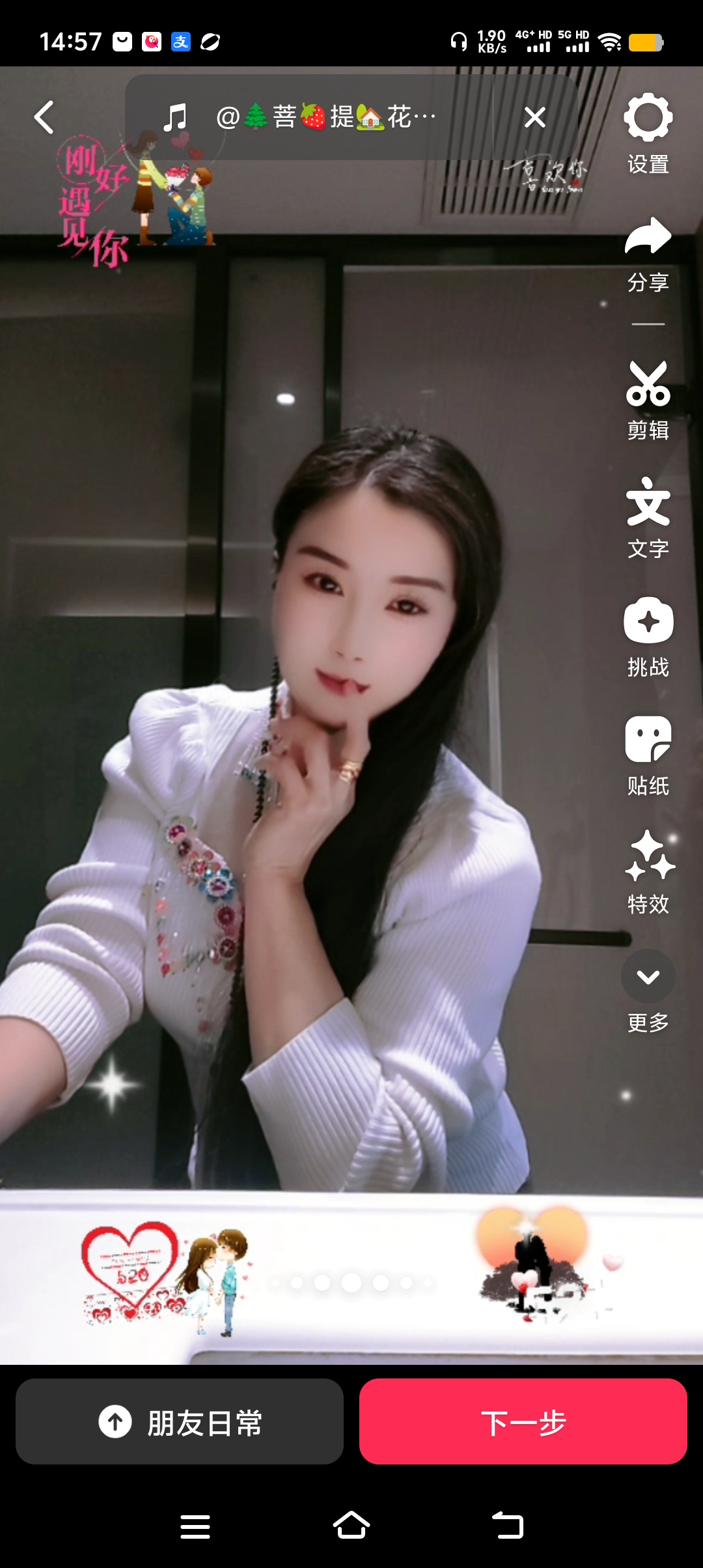The height and width of the screenshot is (1568, 703).
Task: Add a 贴纸 sticker
Action: [x=648, y=755]
